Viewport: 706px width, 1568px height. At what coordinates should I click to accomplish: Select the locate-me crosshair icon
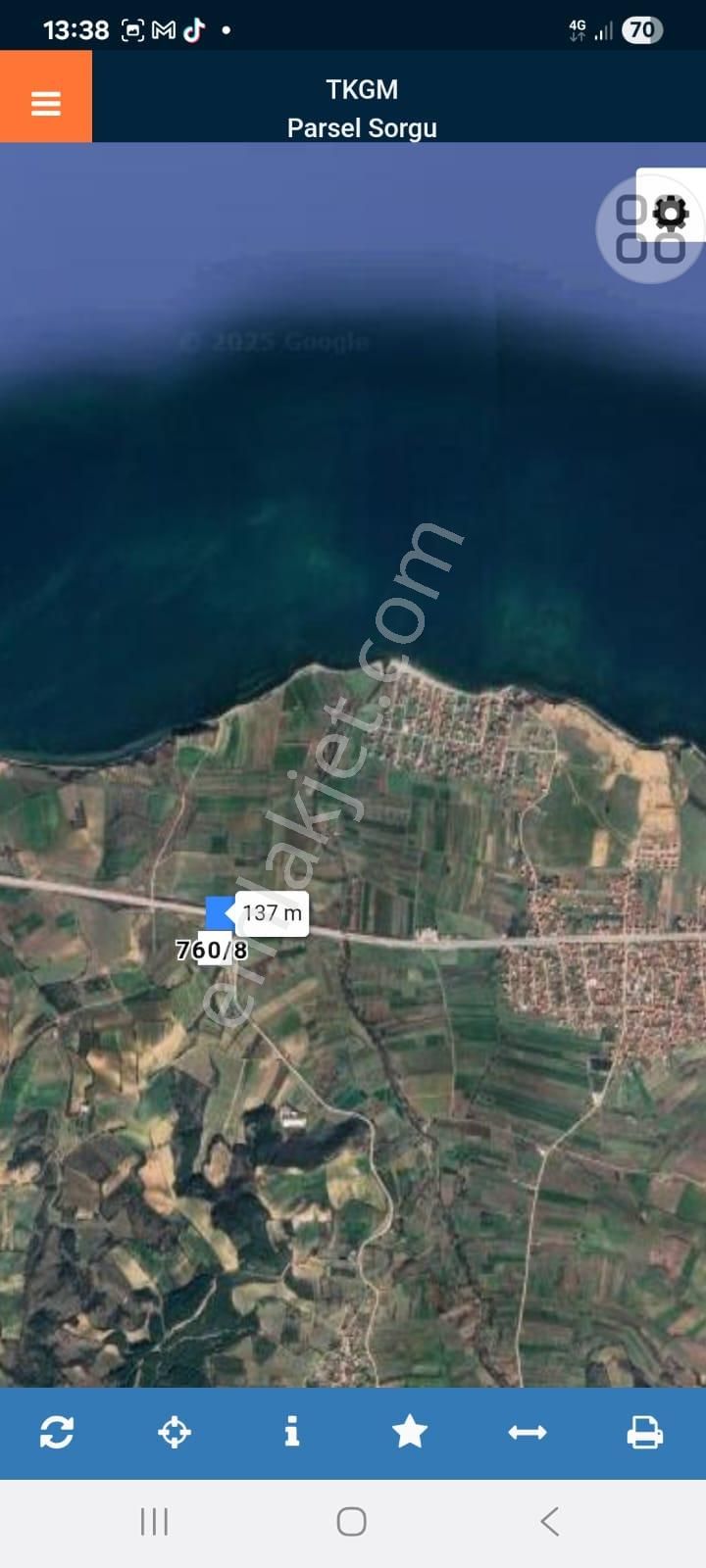175,1433
